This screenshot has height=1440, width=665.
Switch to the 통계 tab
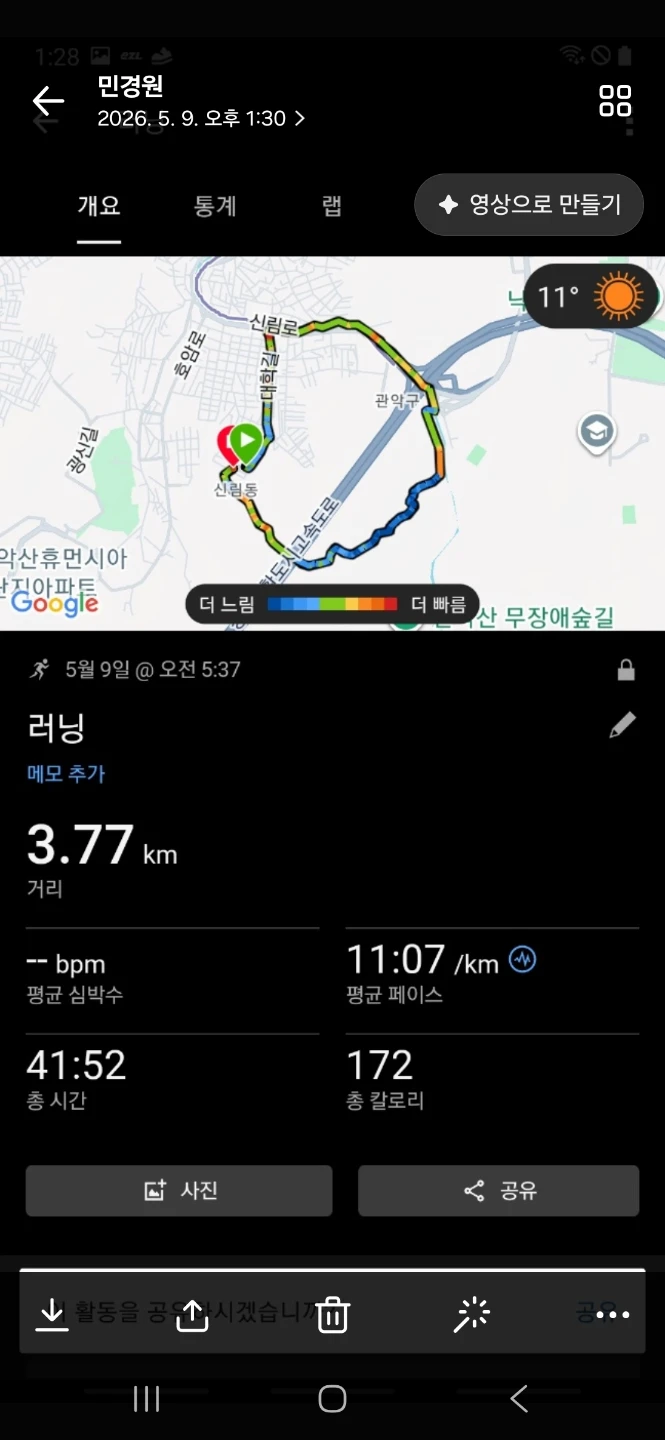[x=215, y=206]
